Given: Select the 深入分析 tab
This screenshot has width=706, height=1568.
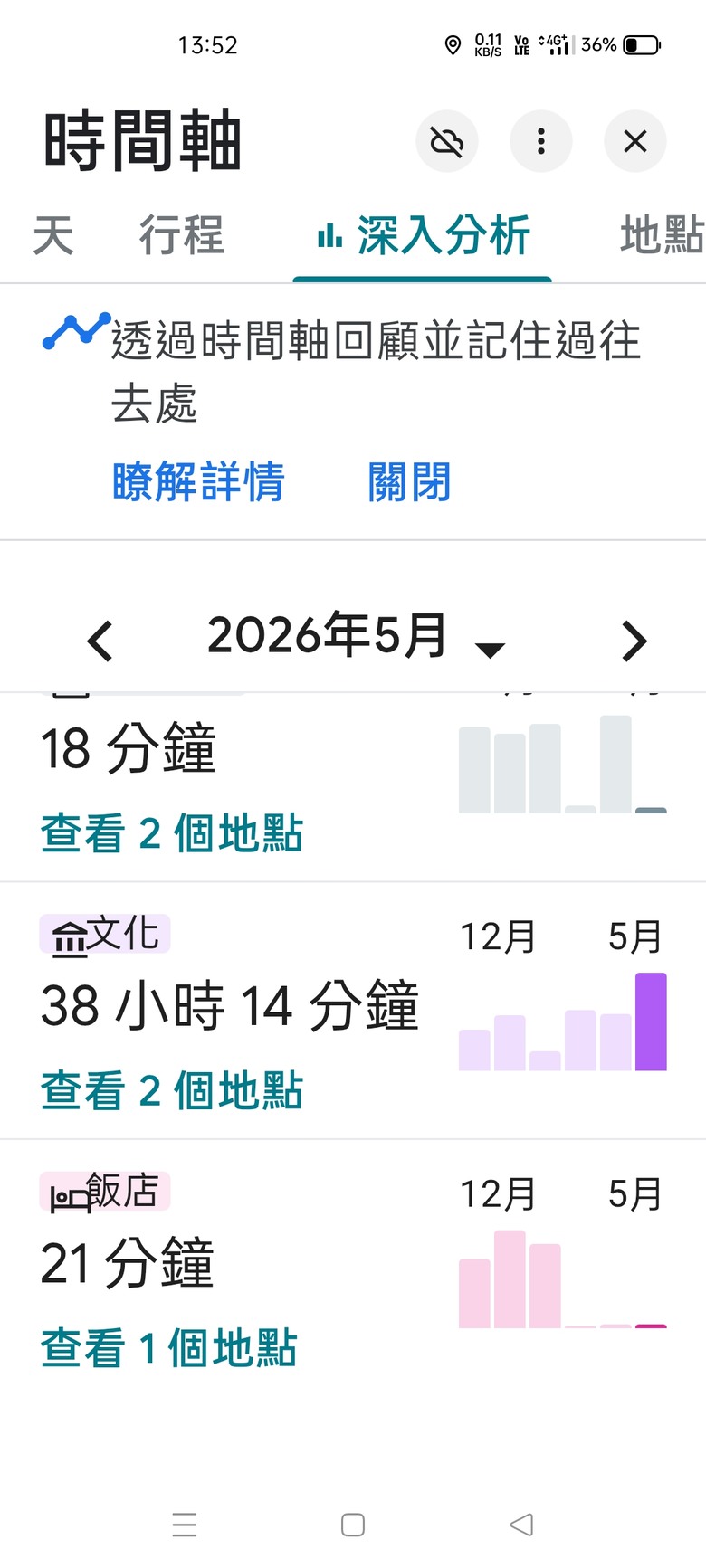Looking at the screenshot, I should 423,236.
